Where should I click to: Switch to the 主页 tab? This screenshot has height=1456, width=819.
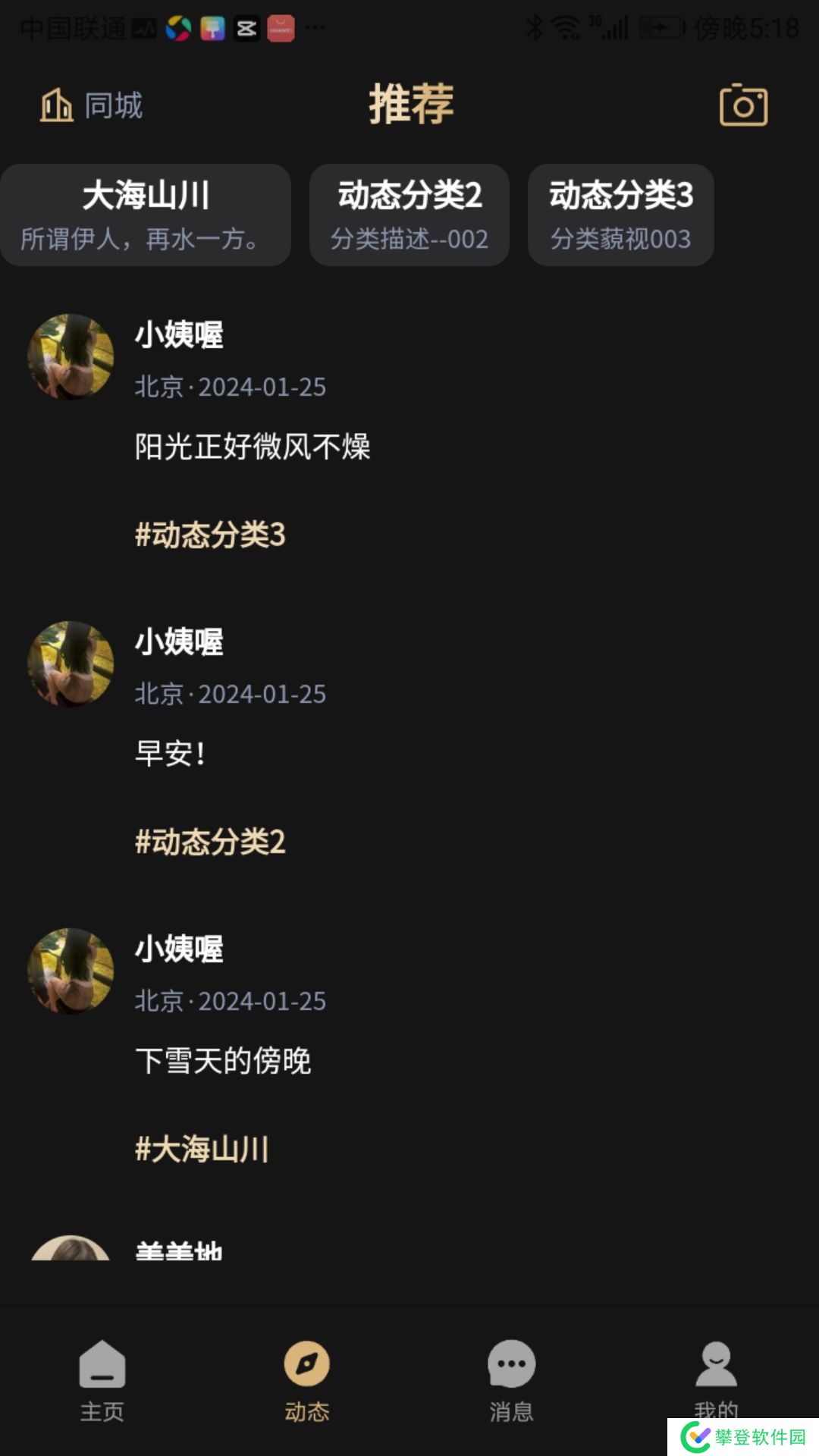point(102,1380)
